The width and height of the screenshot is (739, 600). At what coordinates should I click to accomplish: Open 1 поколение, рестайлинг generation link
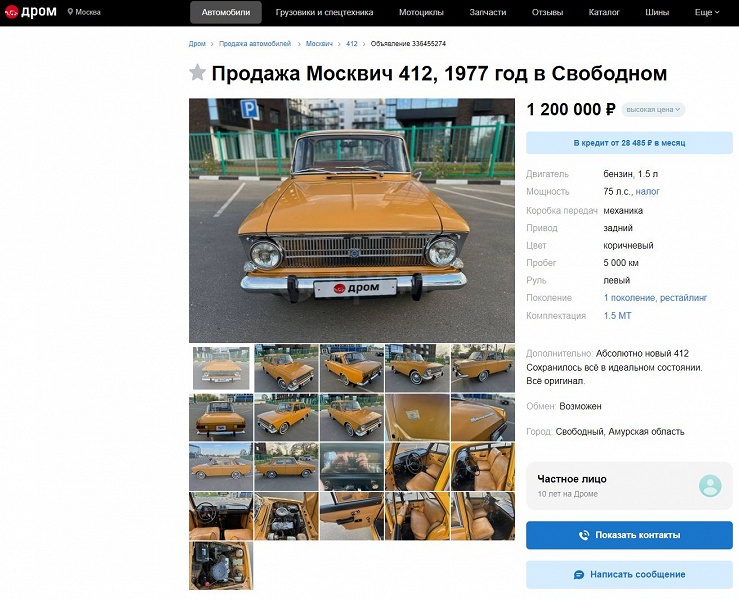(655, 298)
